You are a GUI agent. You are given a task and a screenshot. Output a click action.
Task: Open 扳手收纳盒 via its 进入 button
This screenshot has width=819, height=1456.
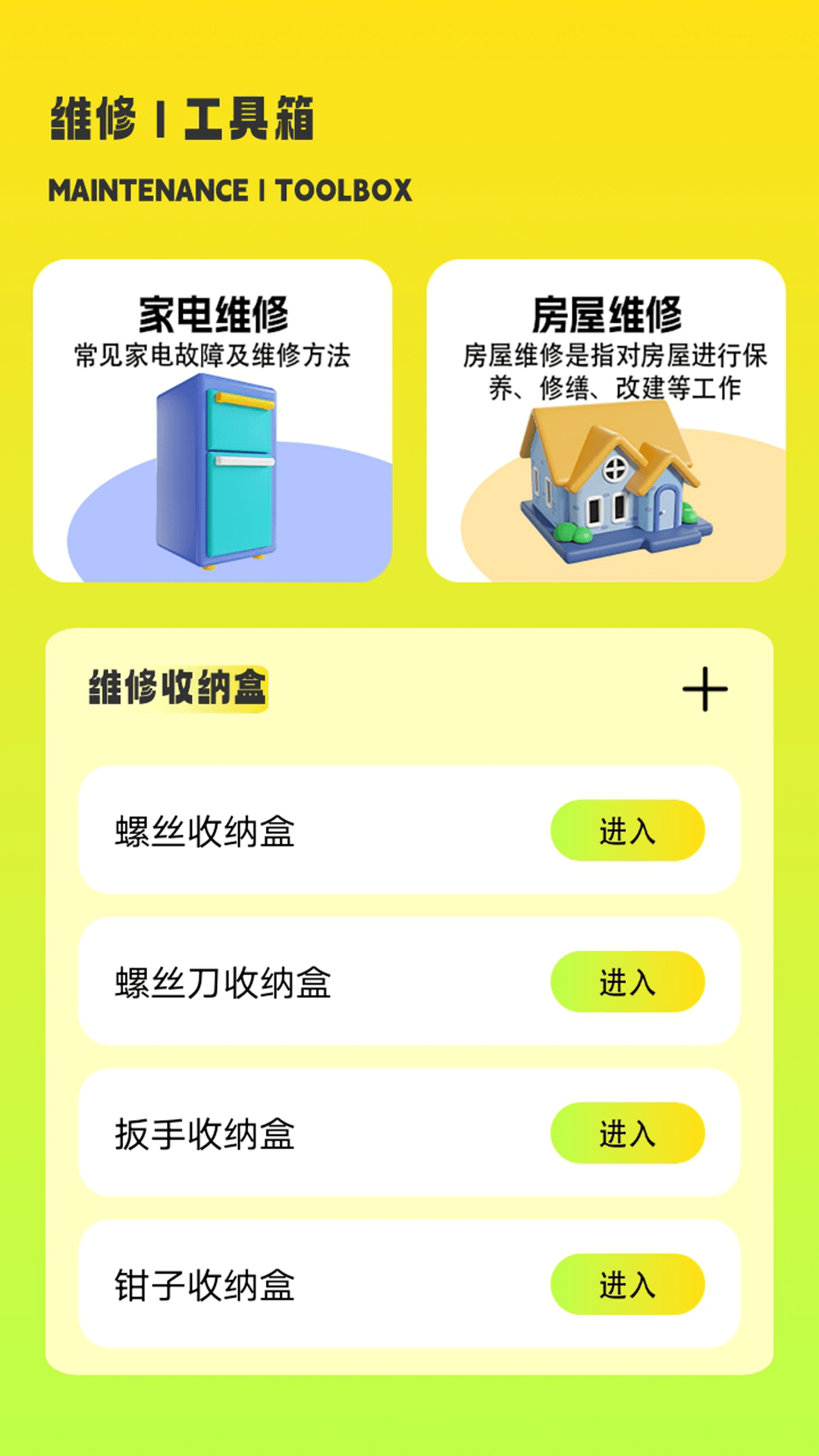click(627, 1134)
